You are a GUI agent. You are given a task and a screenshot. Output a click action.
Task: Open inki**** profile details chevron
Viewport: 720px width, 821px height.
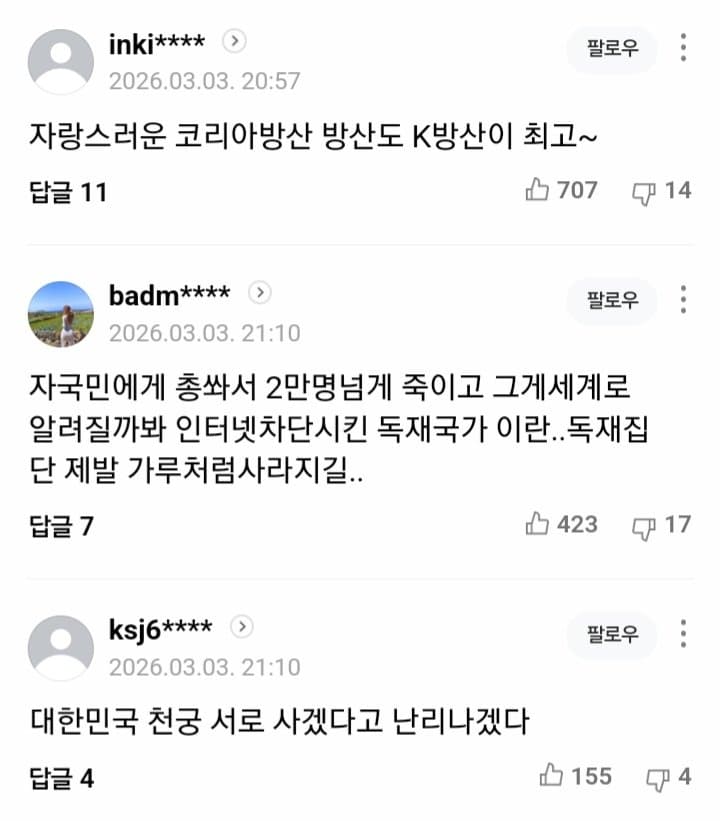pyautogui.click(x=235, y=42)
